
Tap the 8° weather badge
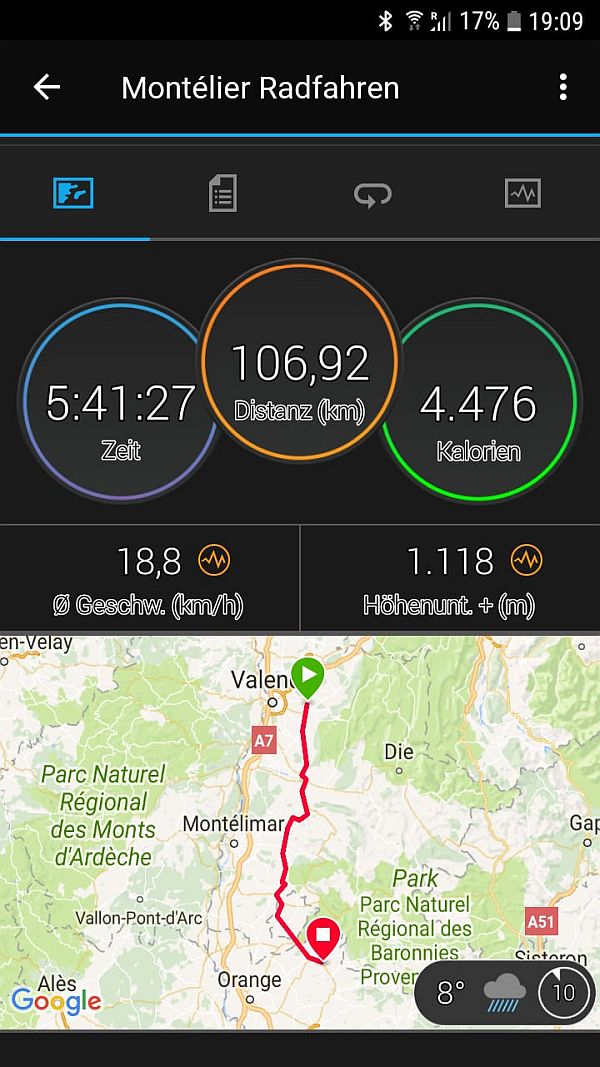point(505,993)
